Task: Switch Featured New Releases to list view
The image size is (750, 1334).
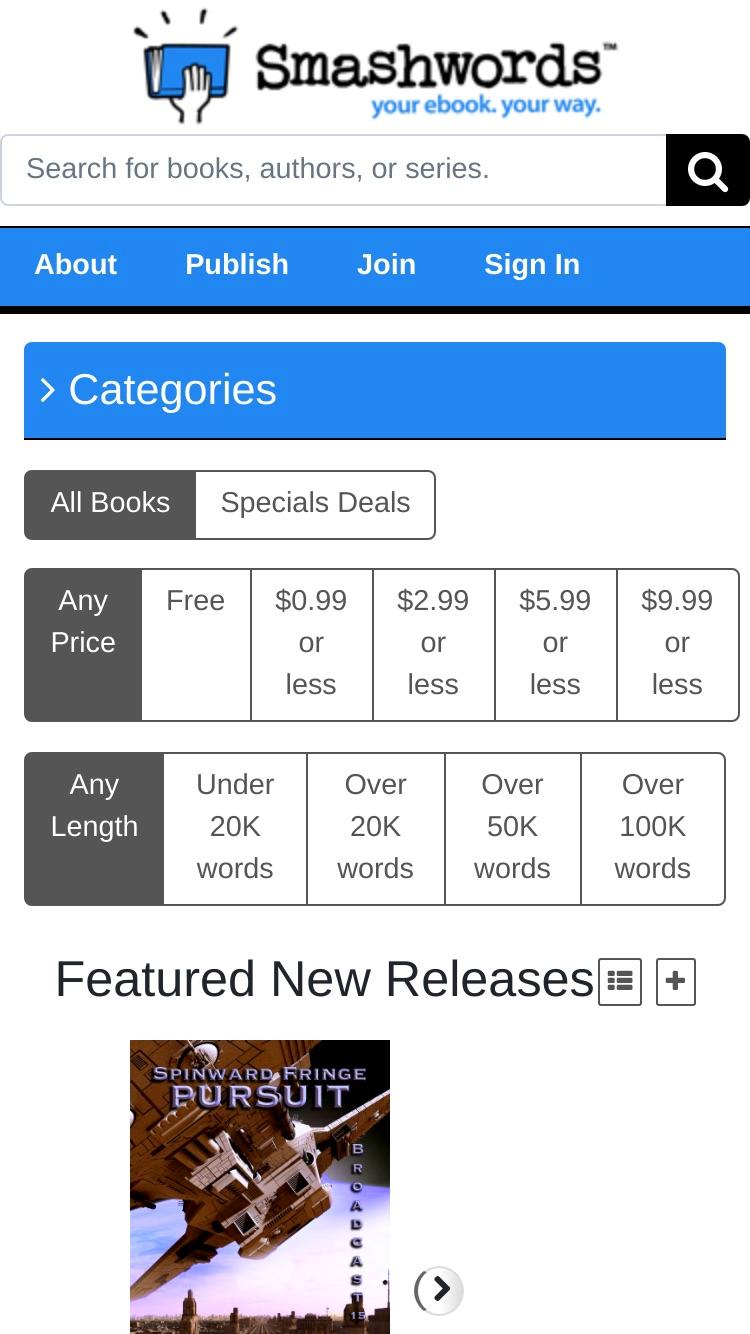Action: 620,981
